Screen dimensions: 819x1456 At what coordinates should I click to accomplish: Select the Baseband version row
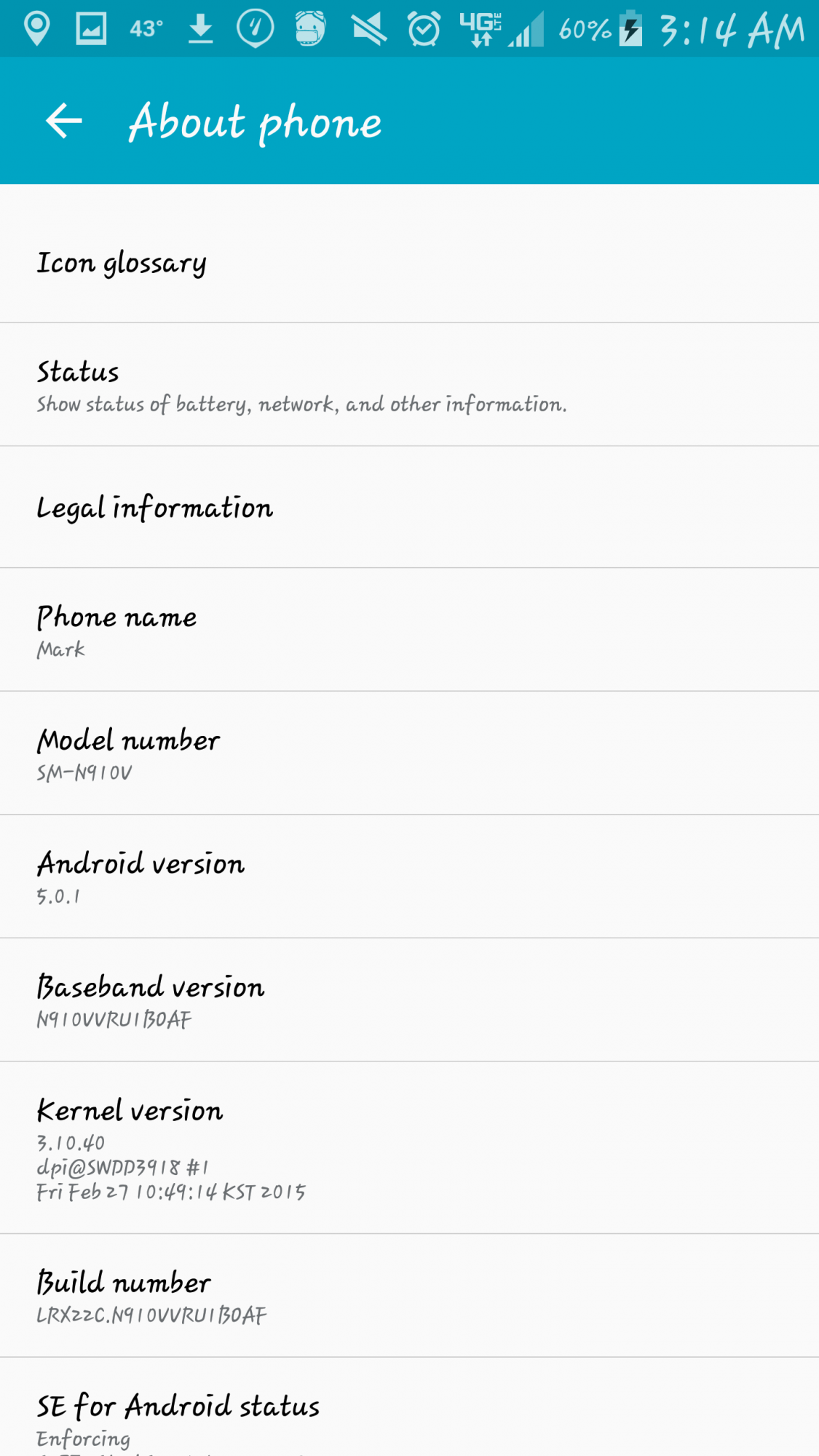[409, 1000]
